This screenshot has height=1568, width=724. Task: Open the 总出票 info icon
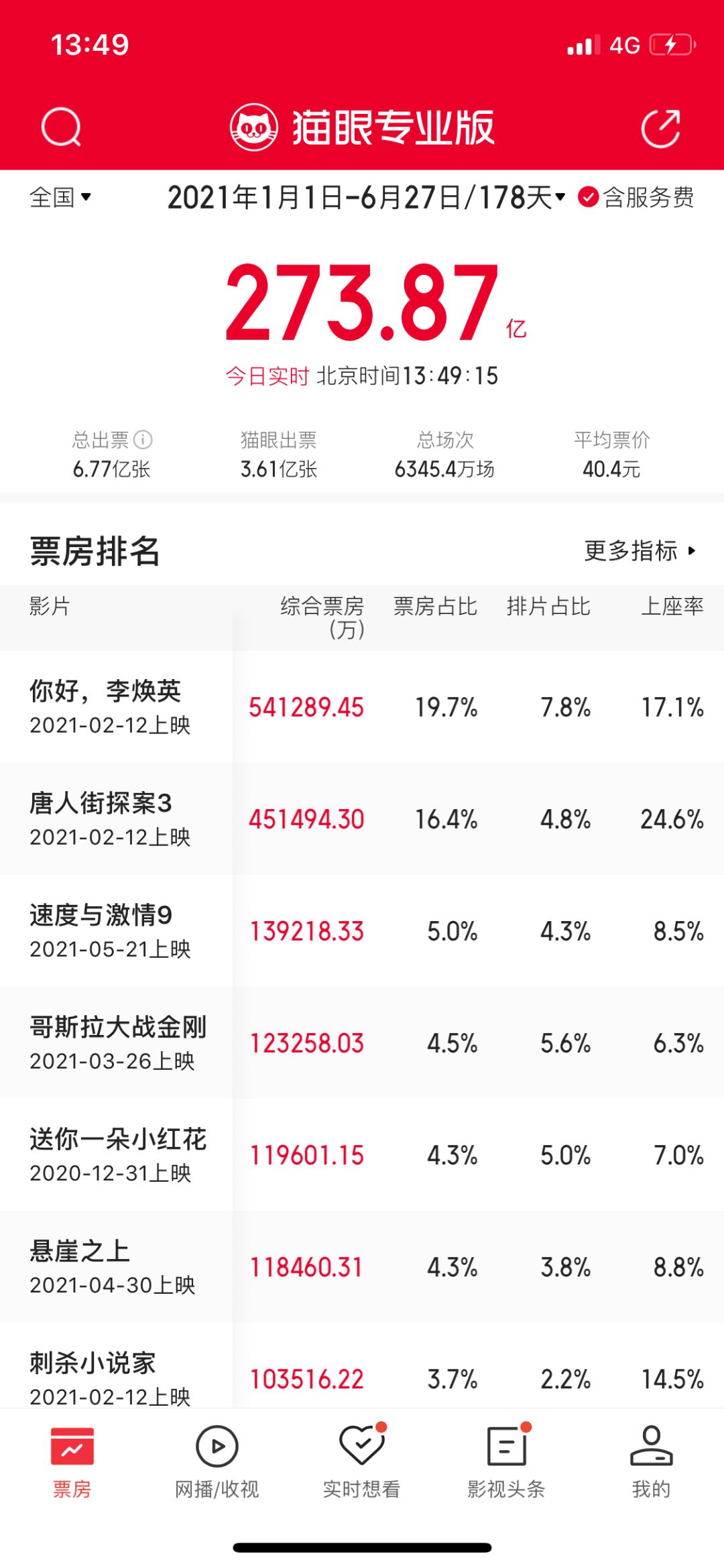point(143,440)
